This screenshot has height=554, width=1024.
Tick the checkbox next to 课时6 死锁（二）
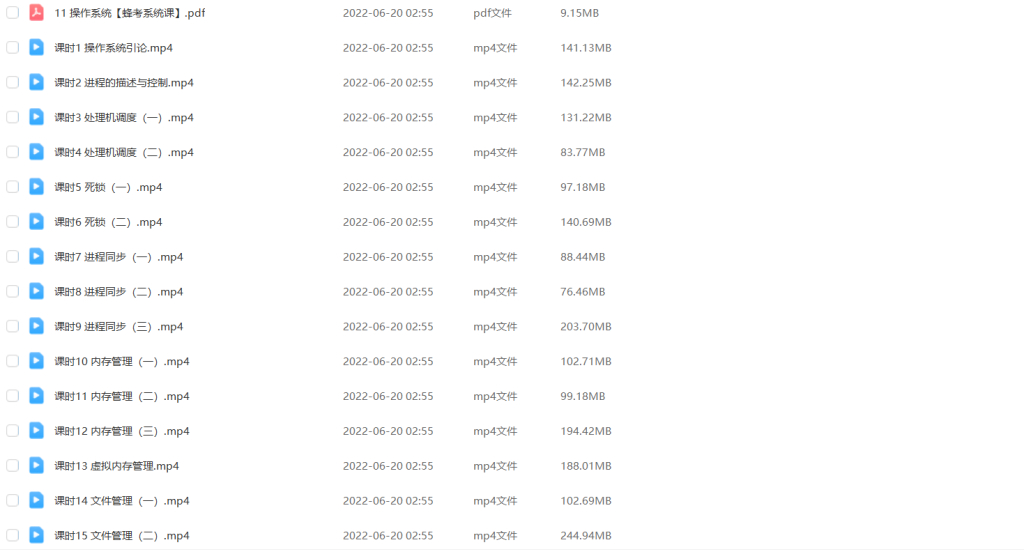pyautogui.click(x=13, y=222)
